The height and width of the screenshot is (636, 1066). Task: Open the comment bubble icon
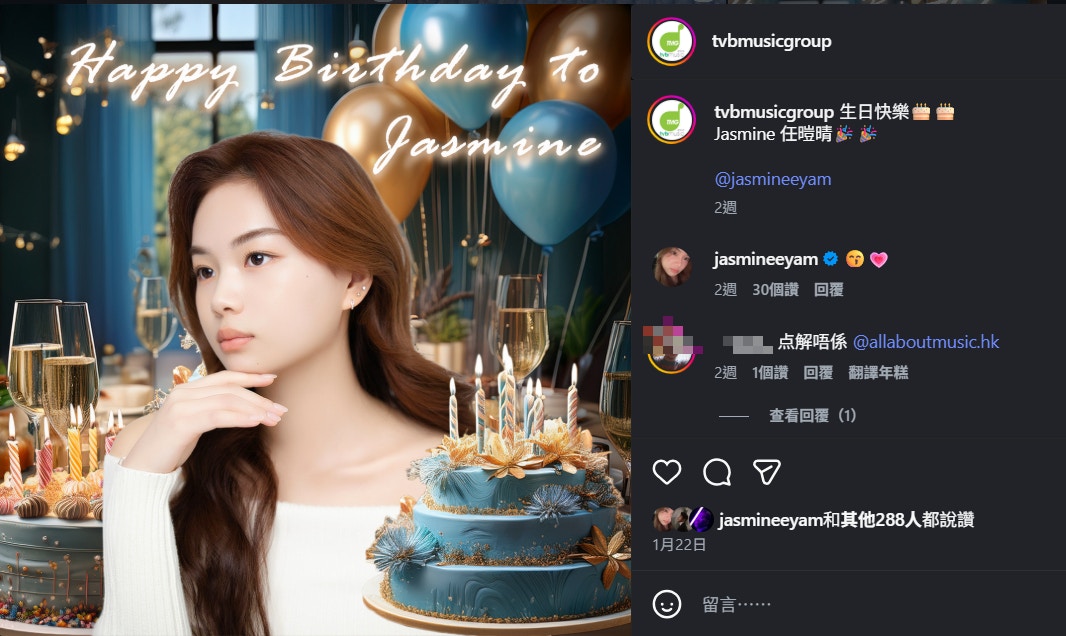[717, 472]
